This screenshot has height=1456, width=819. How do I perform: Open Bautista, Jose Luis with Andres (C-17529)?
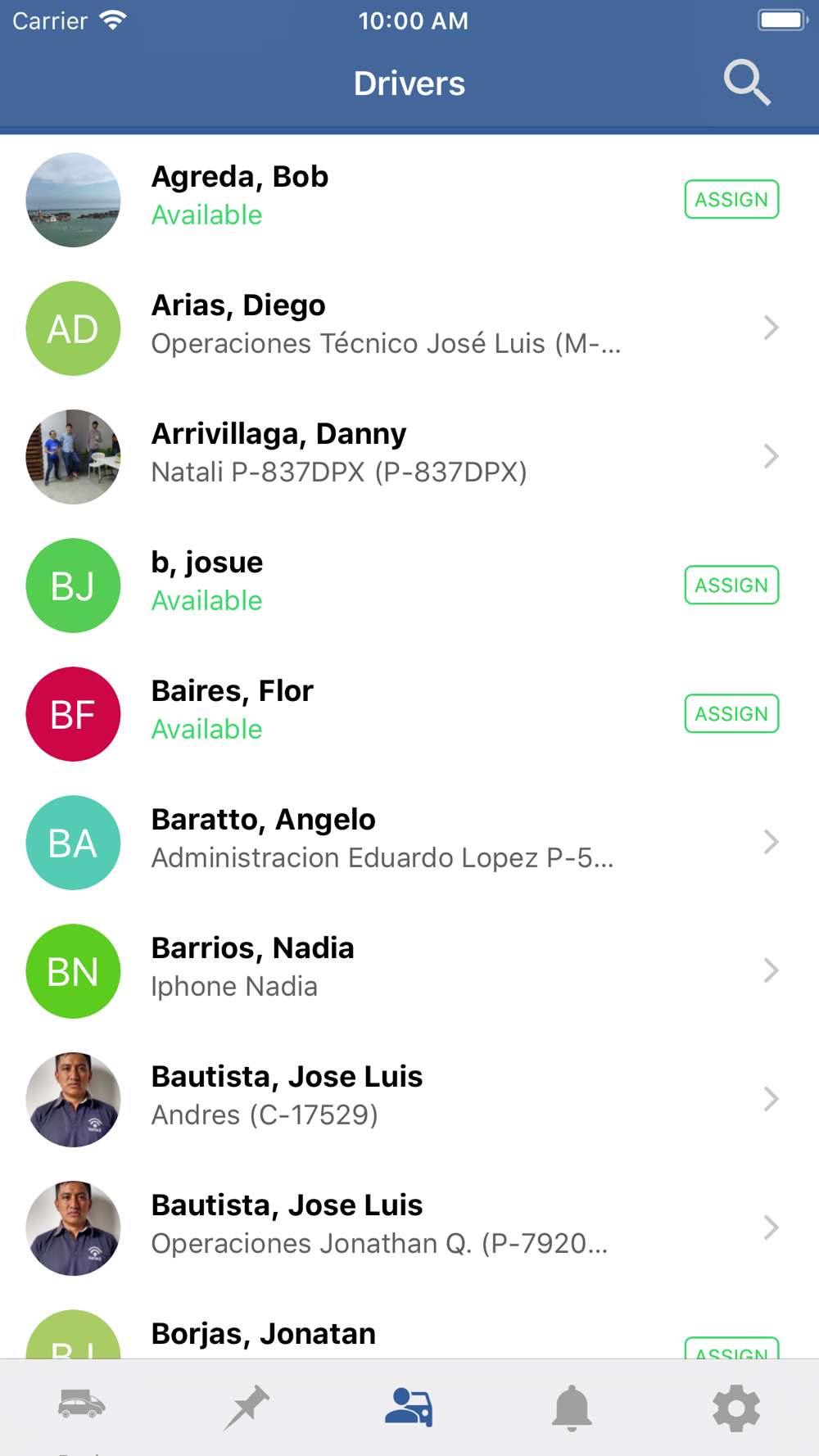409,1100
